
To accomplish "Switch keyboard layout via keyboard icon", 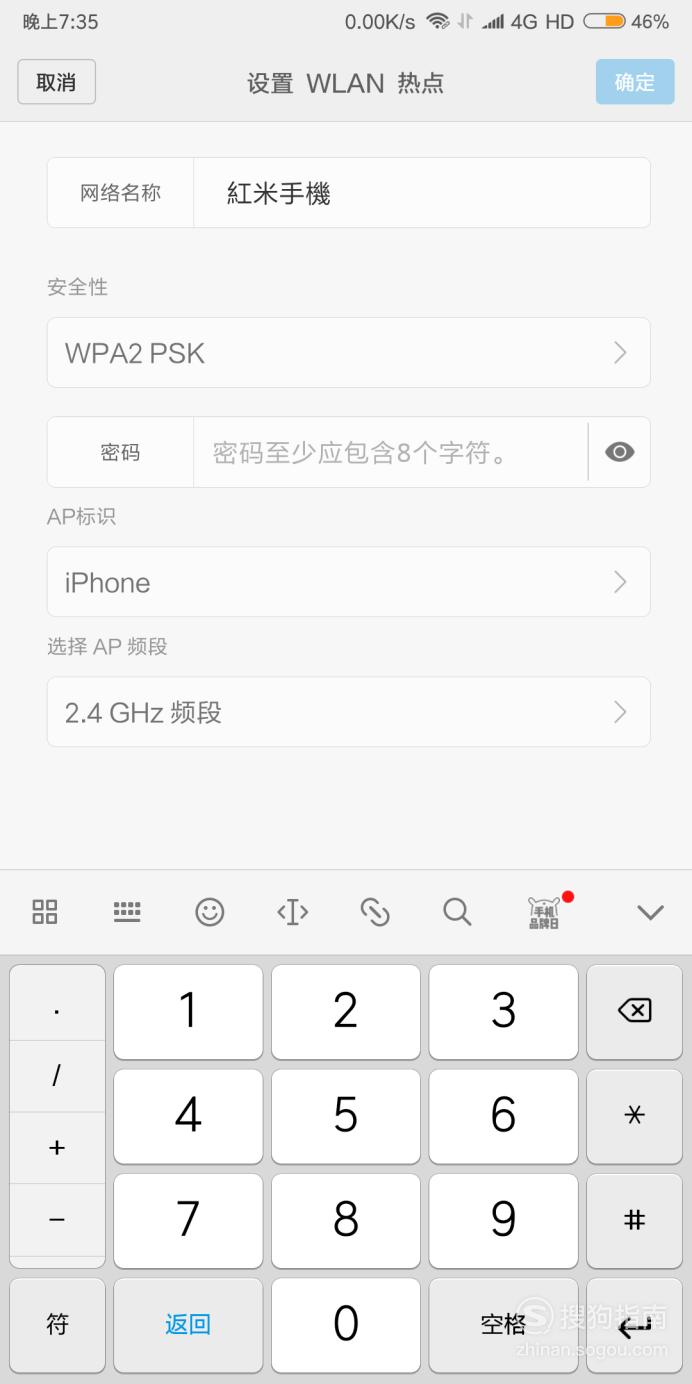I will [x=127, y=911].
